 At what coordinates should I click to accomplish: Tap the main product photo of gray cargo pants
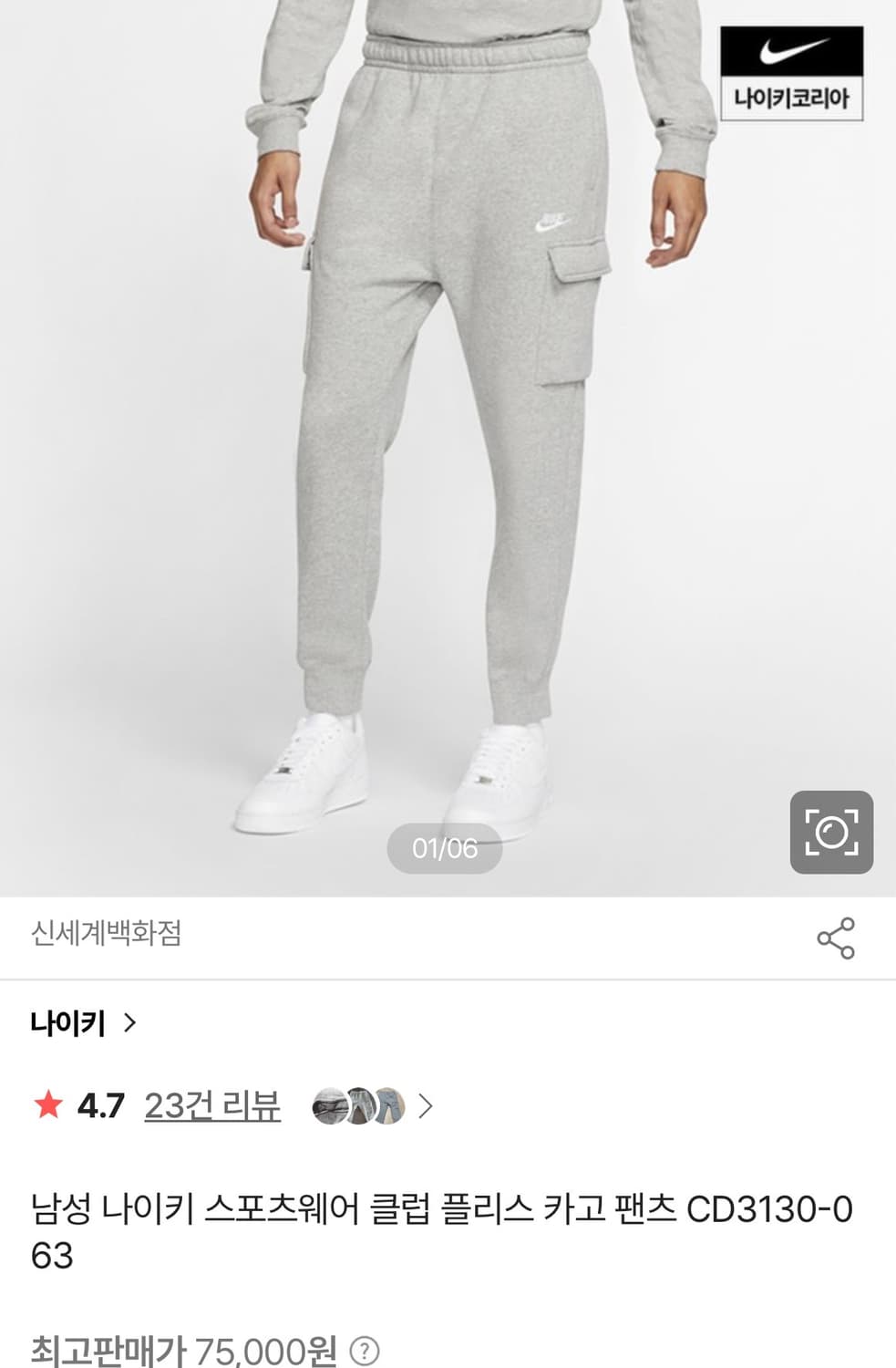pos(448,410)
